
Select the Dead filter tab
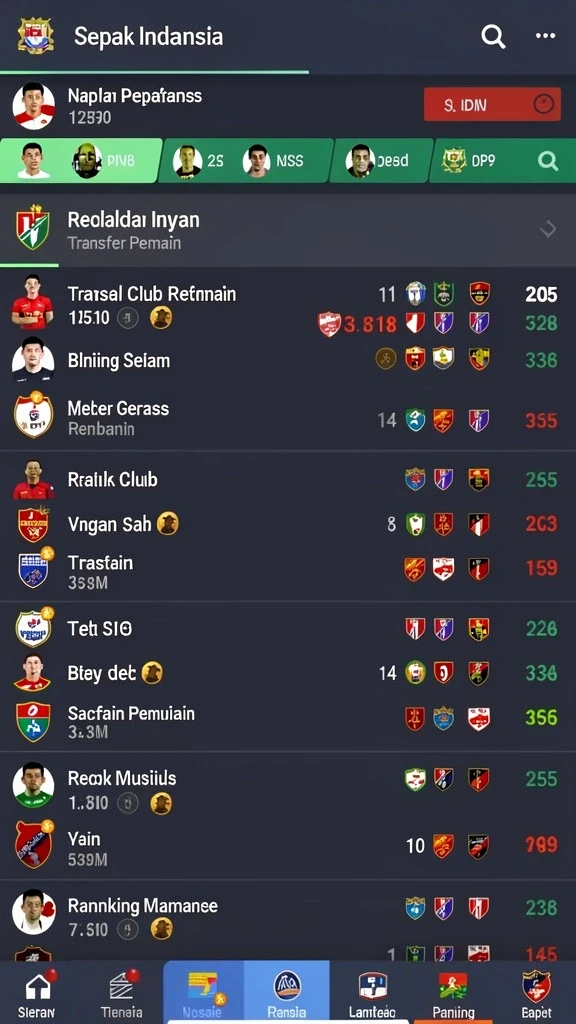tap(380, 160)
